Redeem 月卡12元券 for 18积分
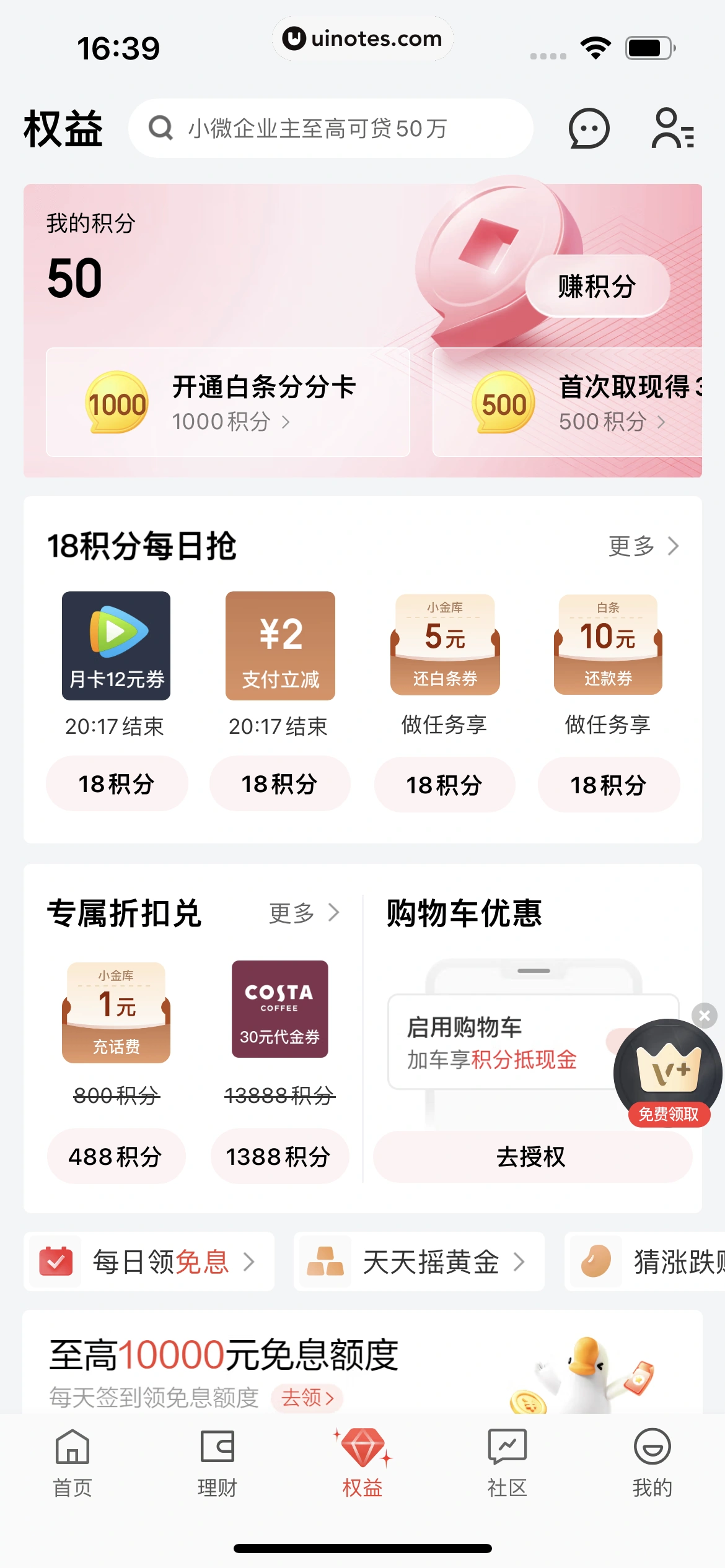Viewport: 725px width, 1568px height. [x=116, y=784]
